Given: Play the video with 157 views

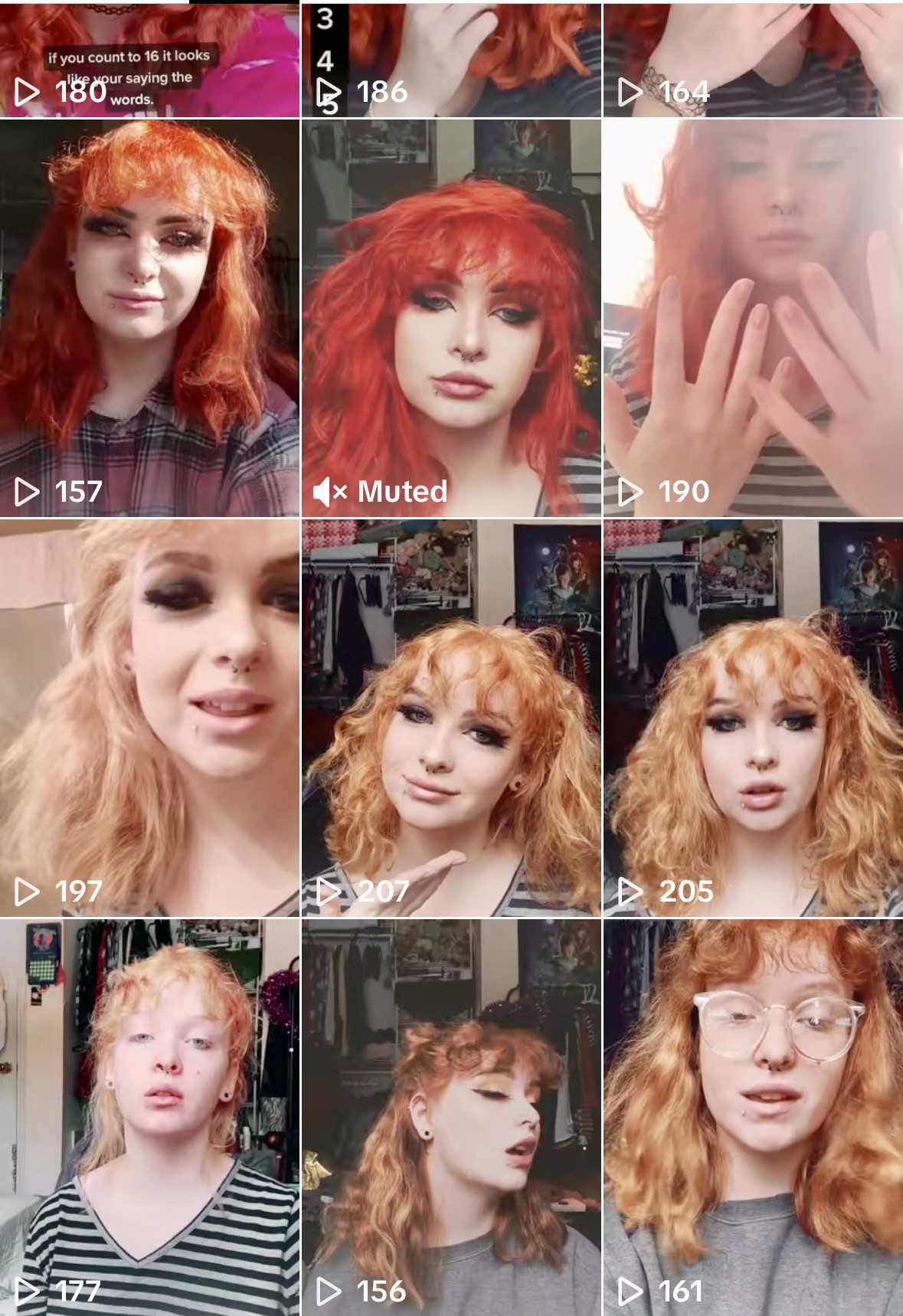Looking at the screenshot, I should (x=149, y=318).
